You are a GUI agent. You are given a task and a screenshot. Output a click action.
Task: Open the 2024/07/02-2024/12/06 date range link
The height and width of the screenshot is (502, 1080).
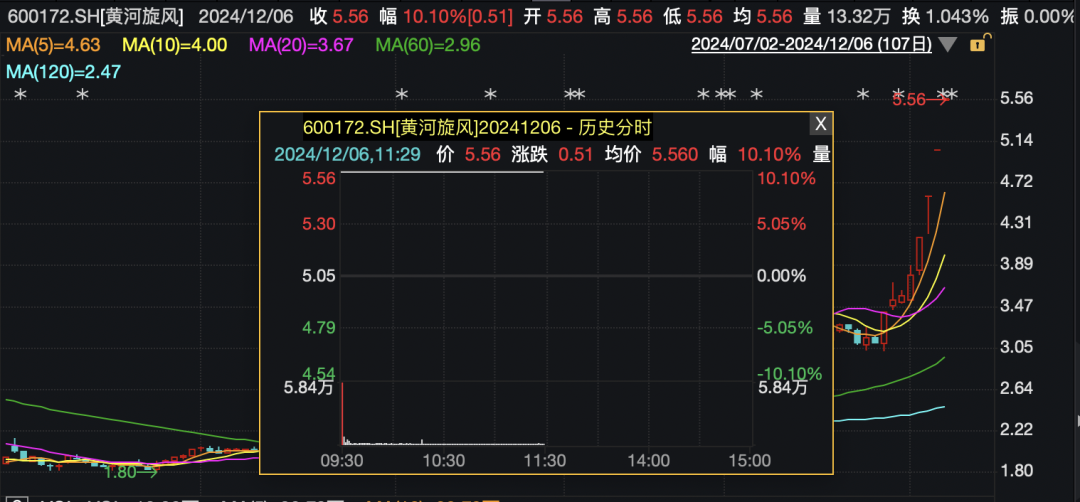click(811, 44)
